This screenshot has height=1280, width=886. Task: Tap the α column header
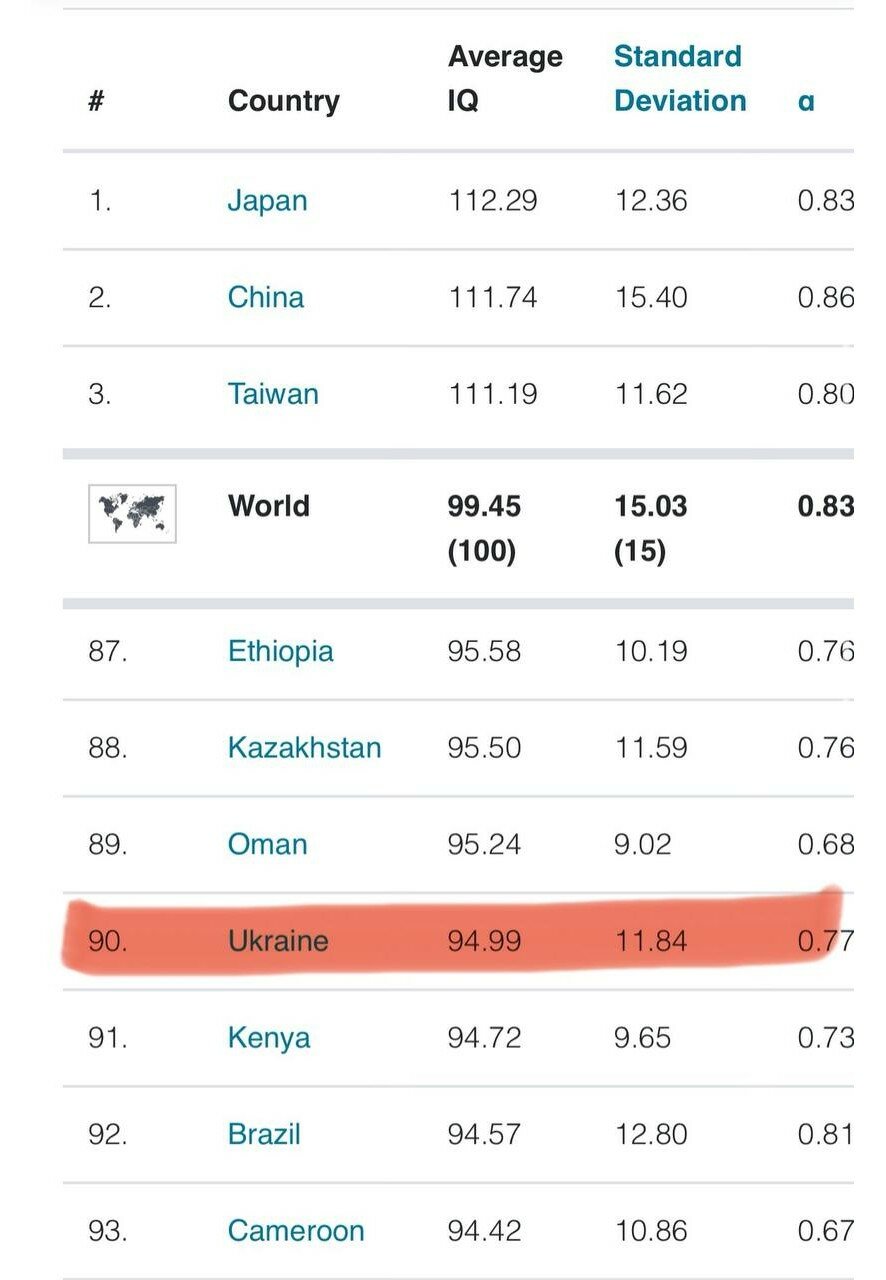pyautogui.click(x=806, y=101)
